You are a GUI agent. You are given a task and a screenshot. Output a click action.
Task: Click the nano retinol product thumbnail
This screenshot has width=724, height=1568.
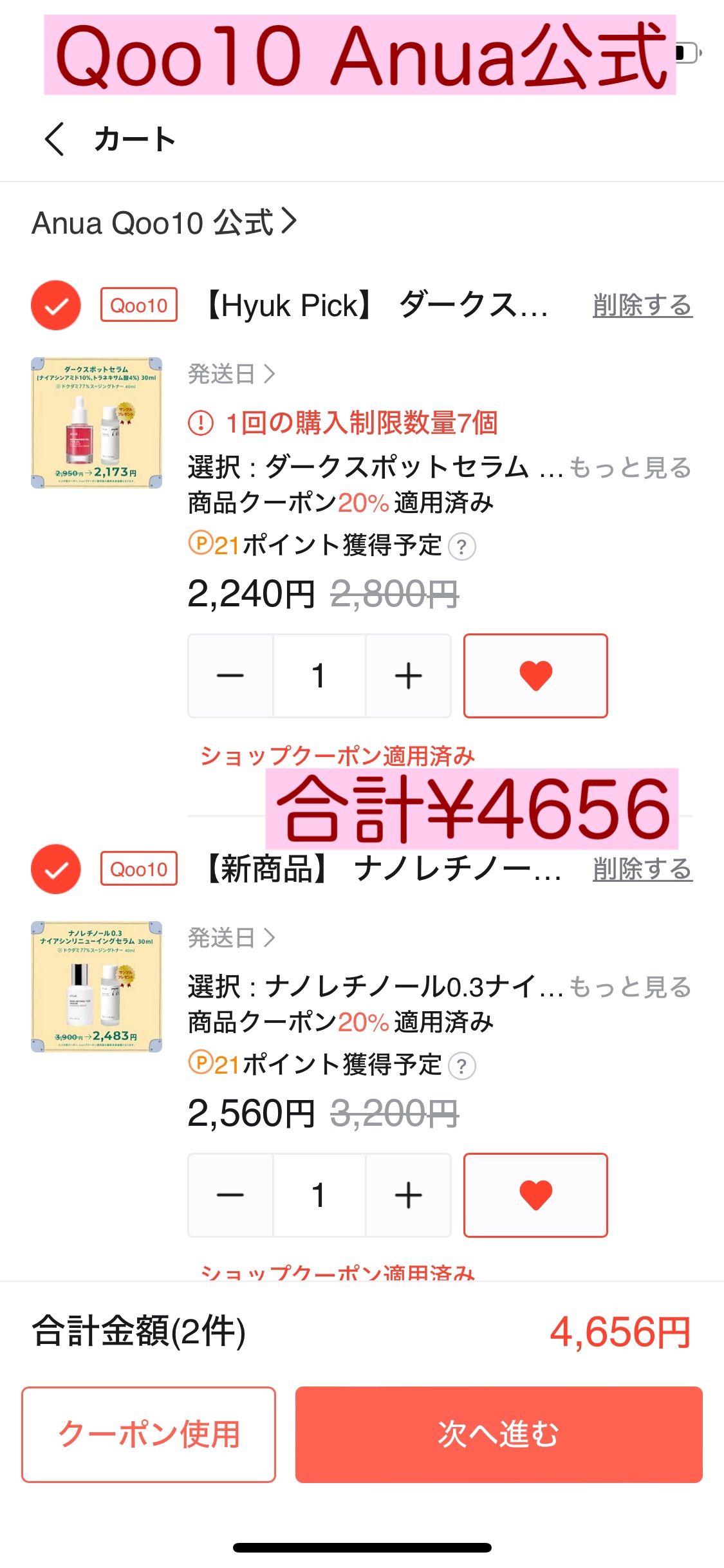97,988
